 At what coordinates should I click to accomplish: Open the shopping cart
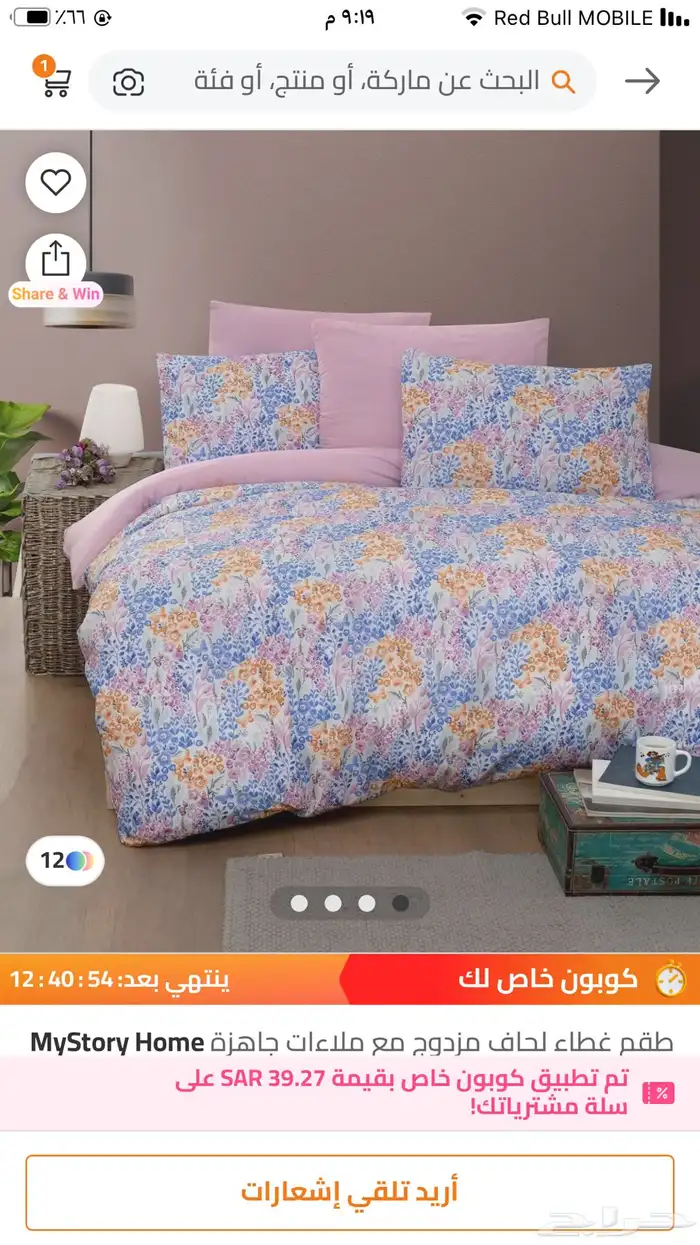pos(54,80)
